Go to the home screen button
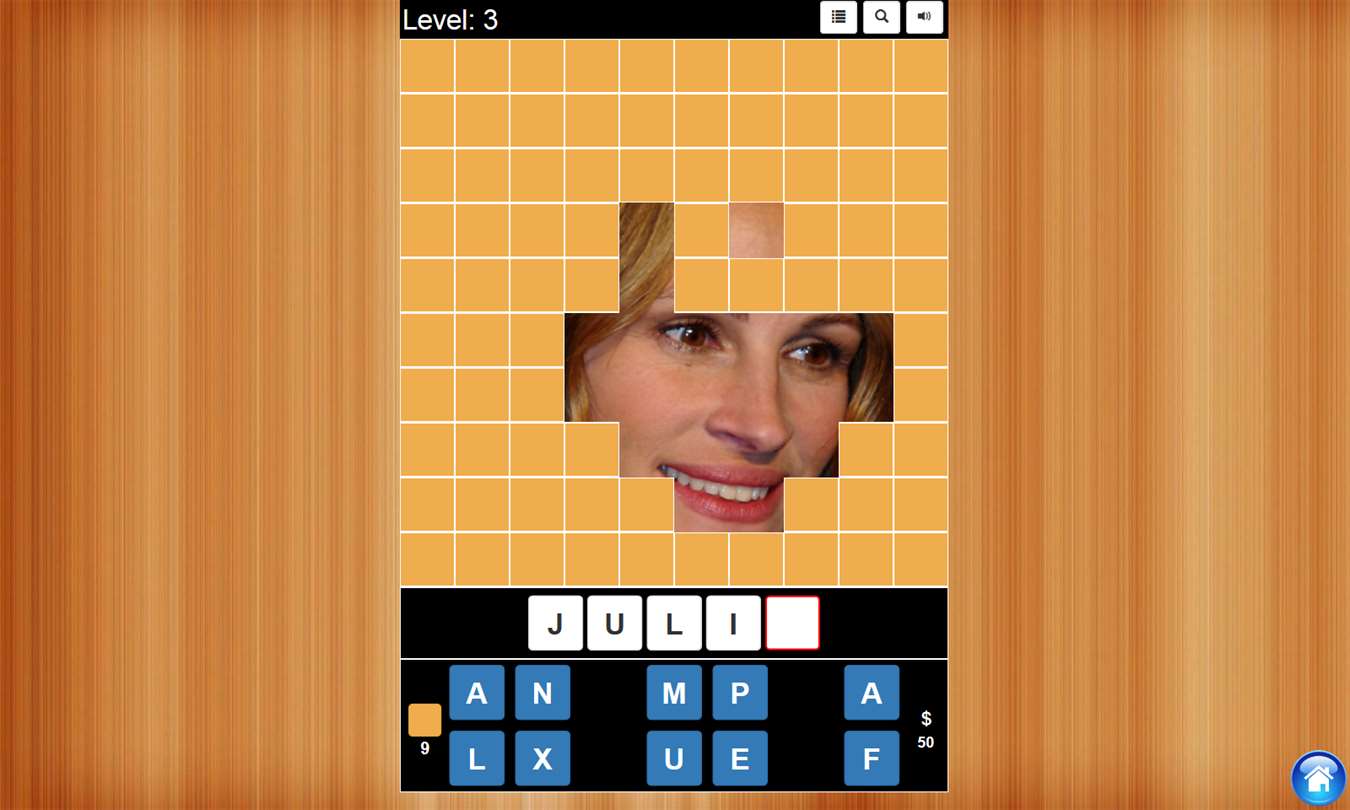Image resolution: width=1350 pixels, height=810 pixels. [1318, 778]
